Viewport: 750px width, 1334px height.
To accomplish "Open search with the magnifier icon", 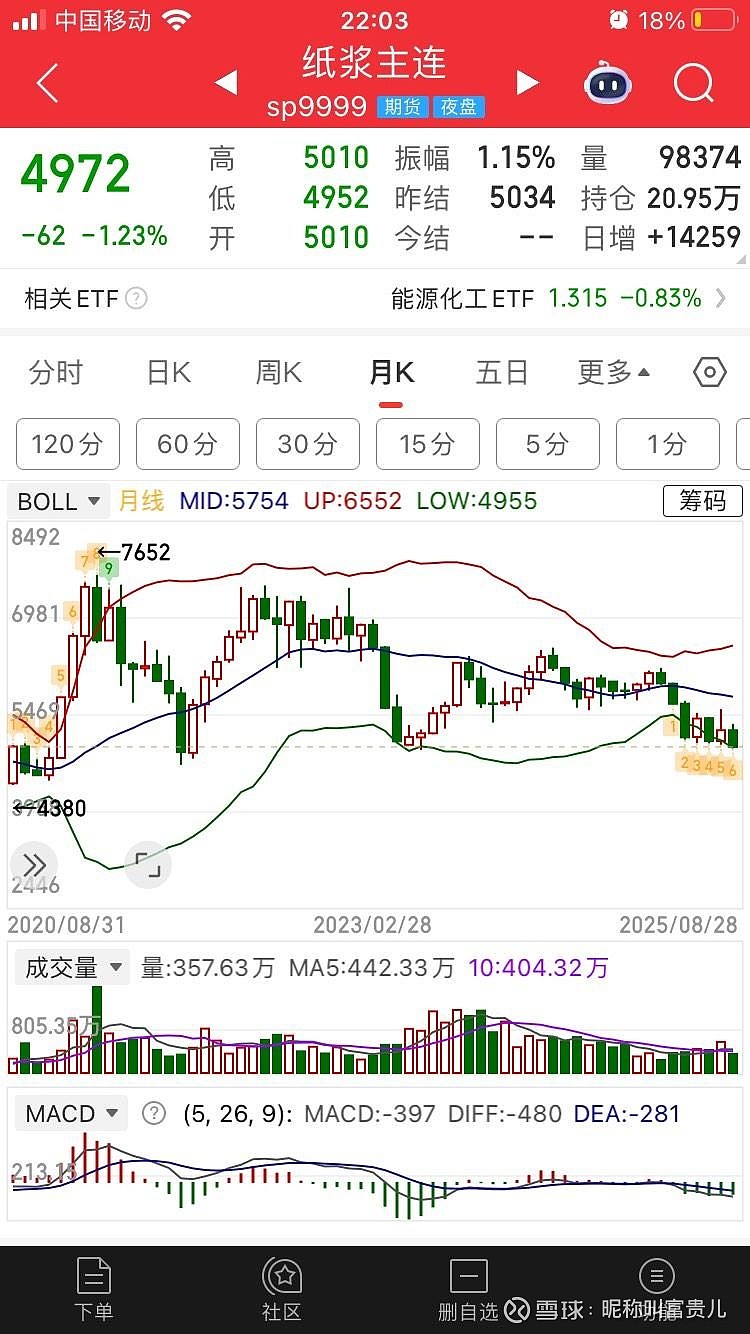I will [x=693, y=84].
